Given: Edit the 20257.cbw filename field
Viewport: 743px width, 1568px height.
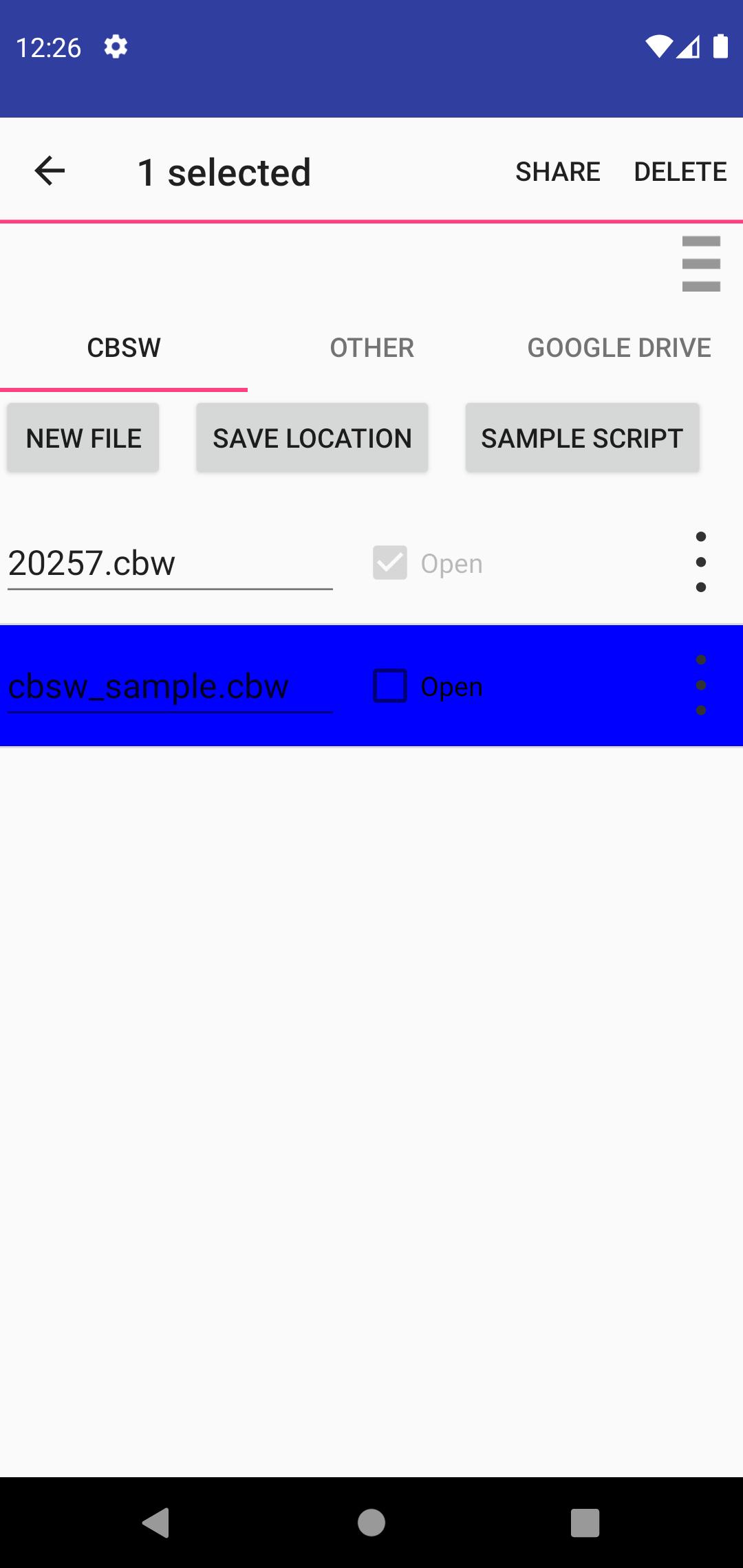Looking at the screenshot, I should click(170, 564).
